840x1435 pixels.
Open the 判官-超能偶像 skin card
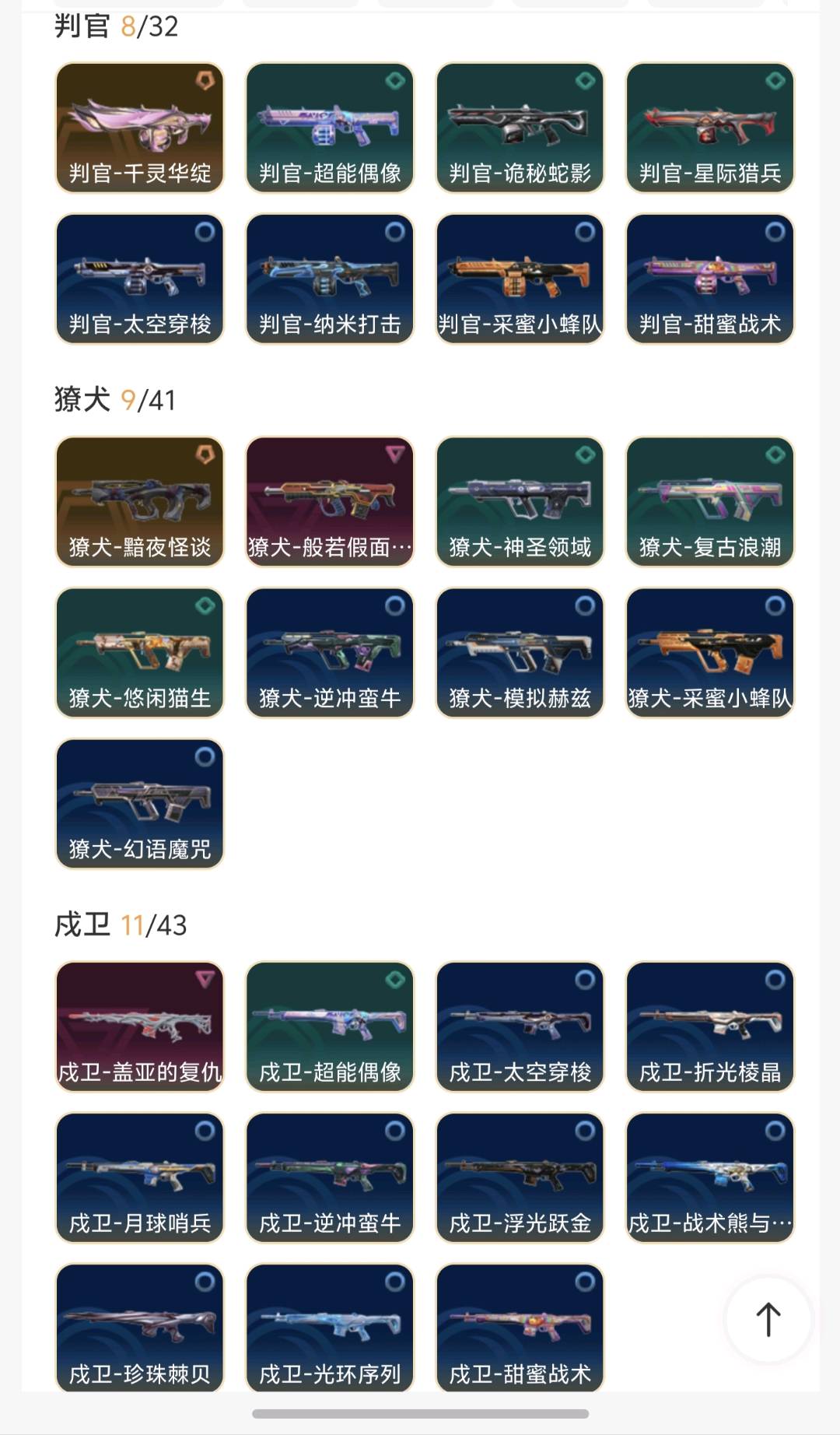[330, 128]
